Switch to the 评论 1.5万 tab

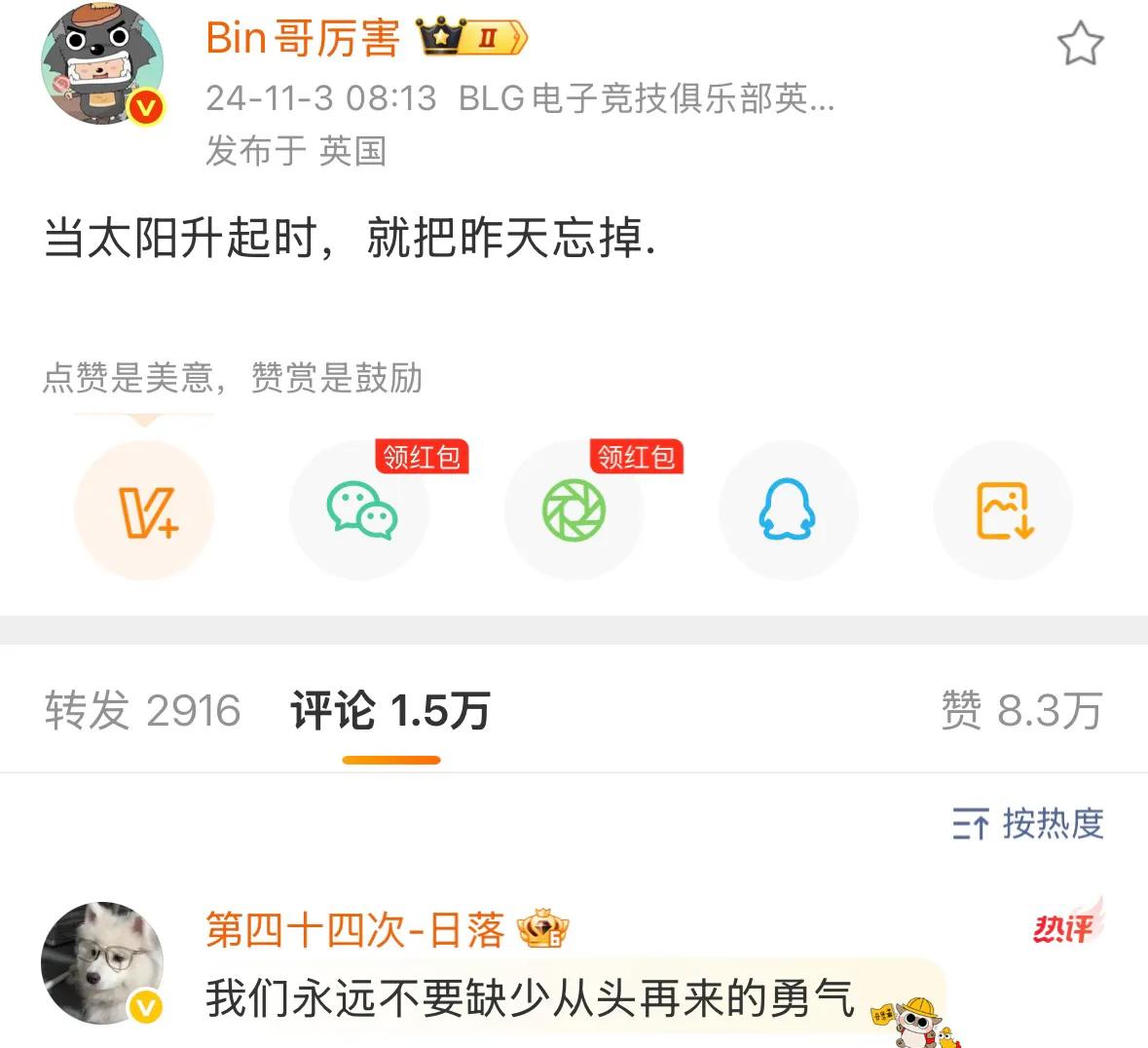(x=390, y=711)
